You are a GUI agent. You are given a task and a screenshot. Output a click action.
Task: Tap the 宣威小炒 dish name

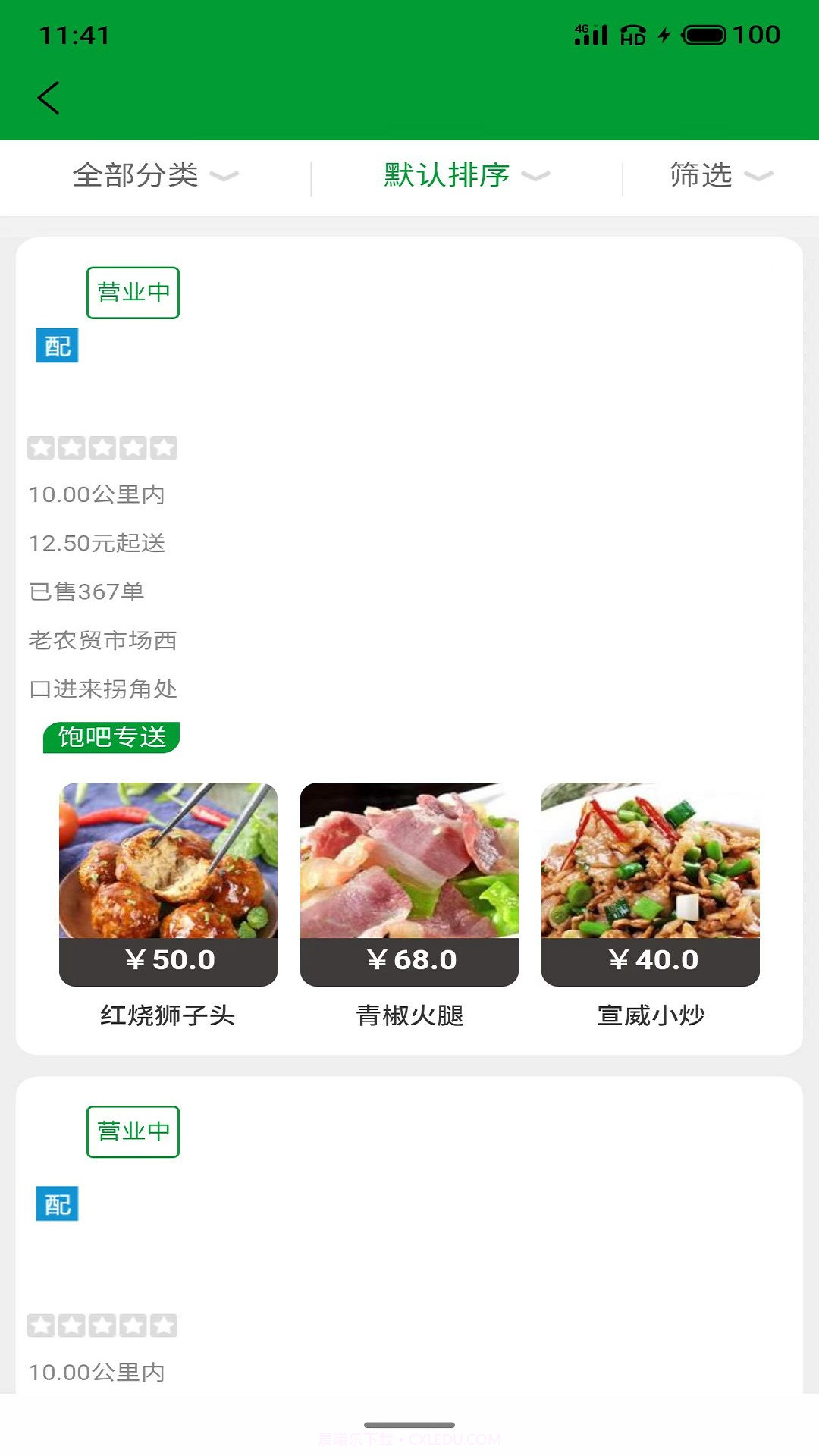click(651, 1015)
